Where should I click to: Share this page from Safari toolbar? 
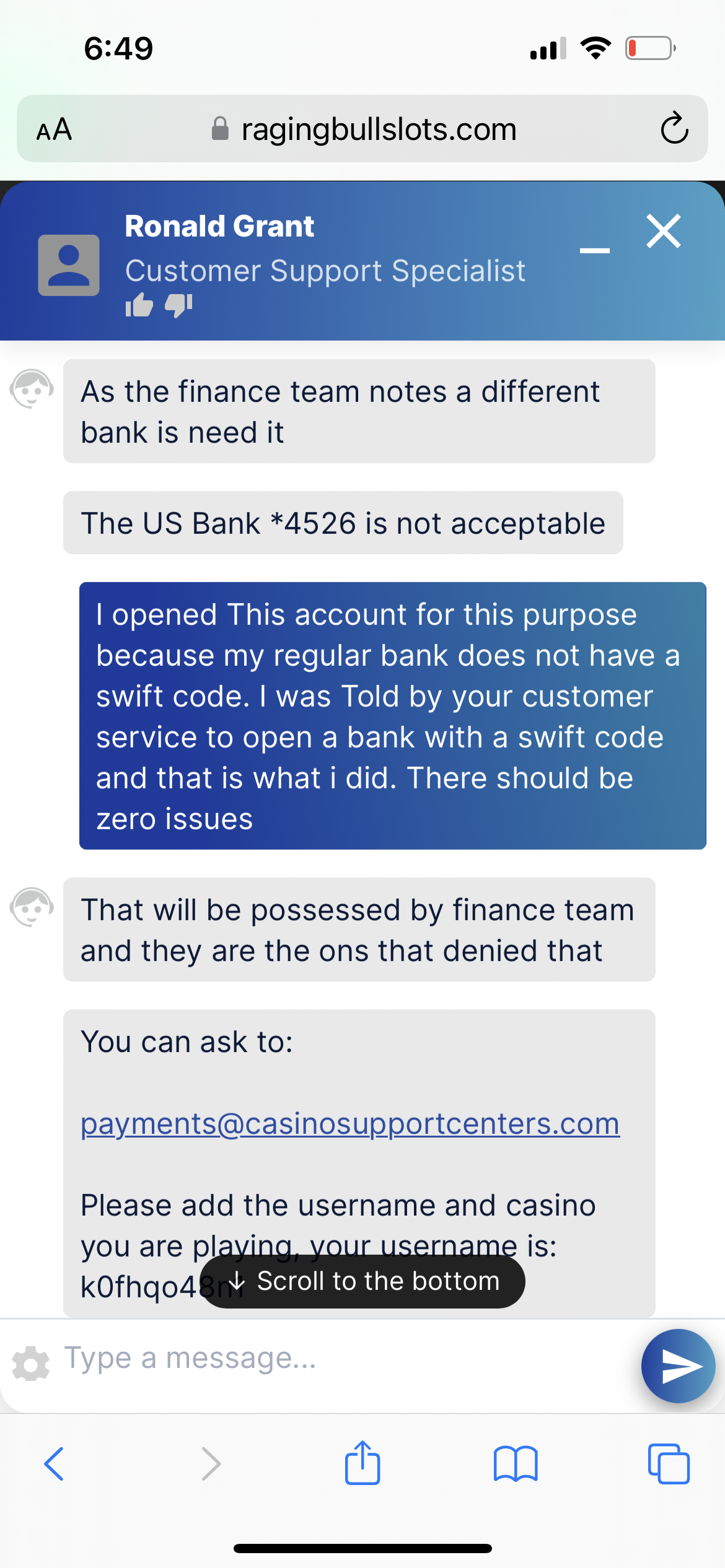click(362, 1463)
